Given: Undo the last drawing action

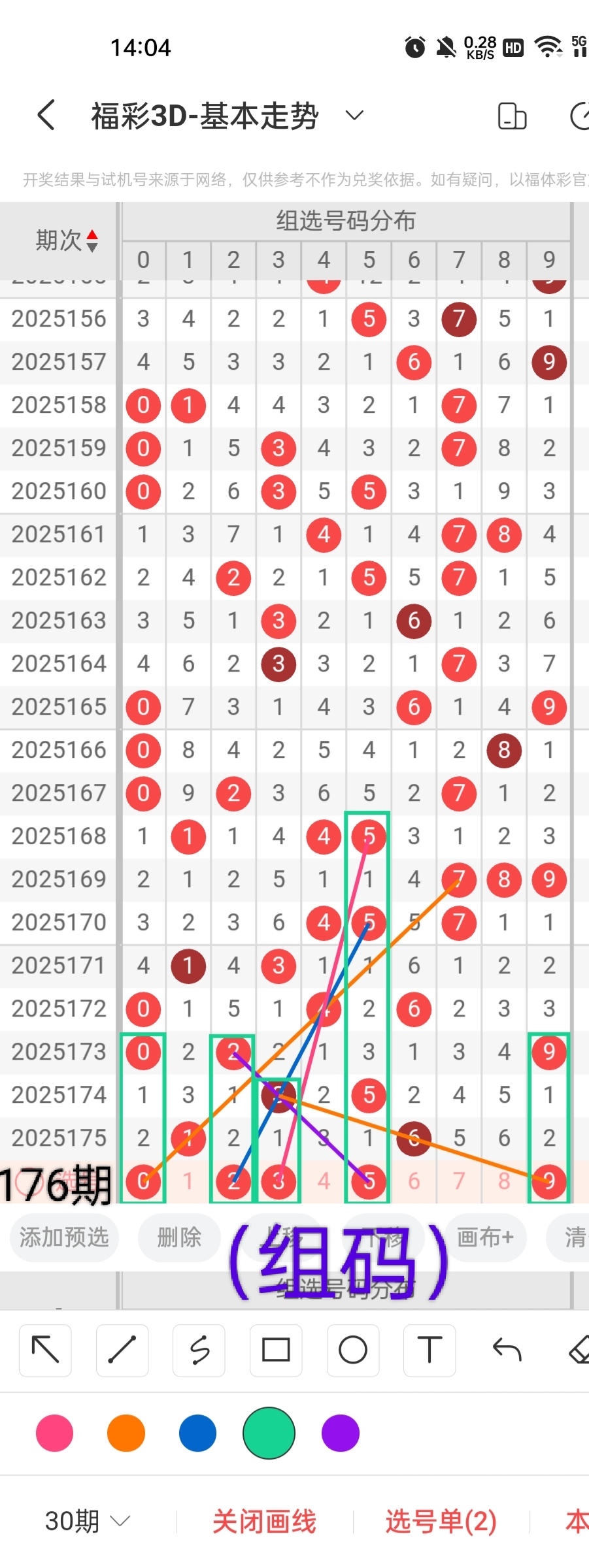Looking at the screenshot, I should (507, 1350).
